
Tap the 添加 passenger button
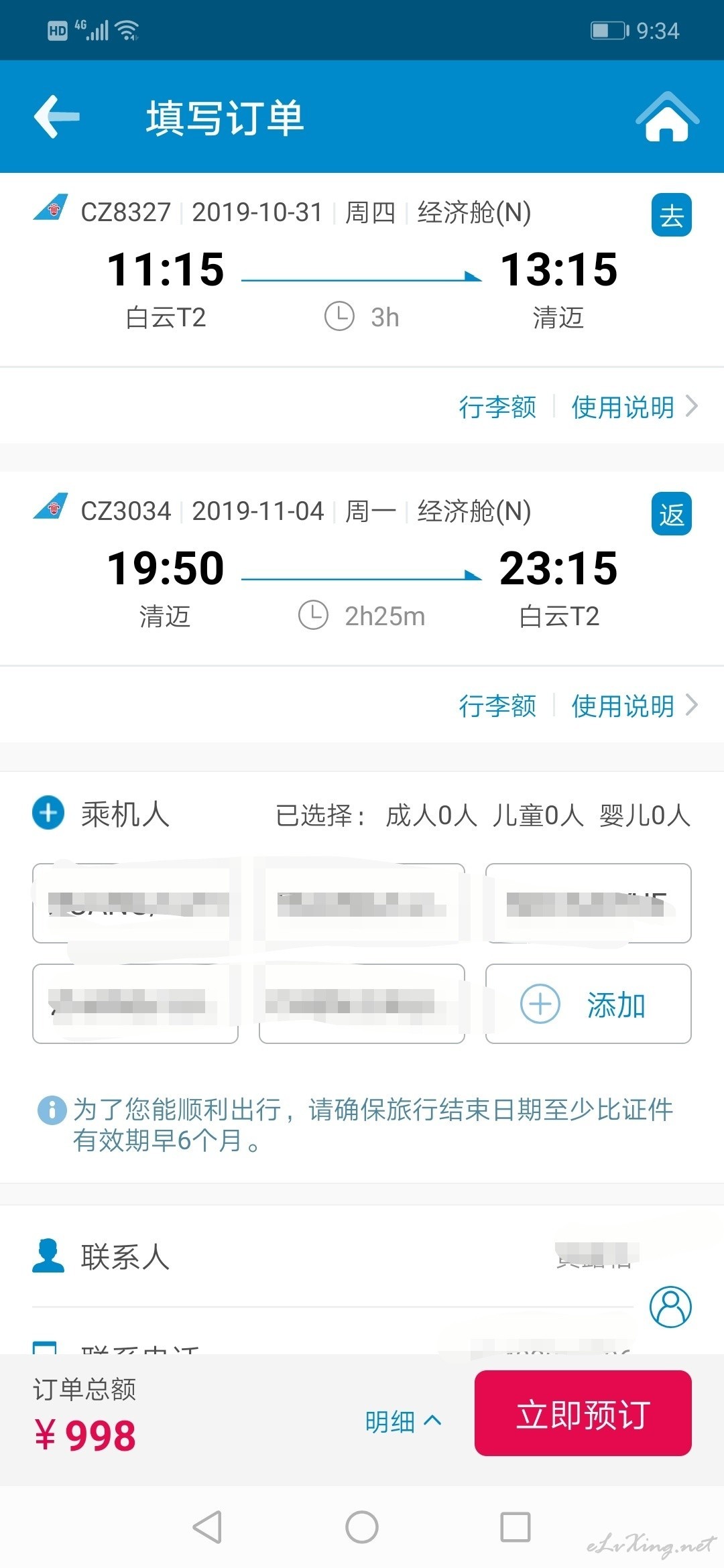click(x=588, y=1004)
